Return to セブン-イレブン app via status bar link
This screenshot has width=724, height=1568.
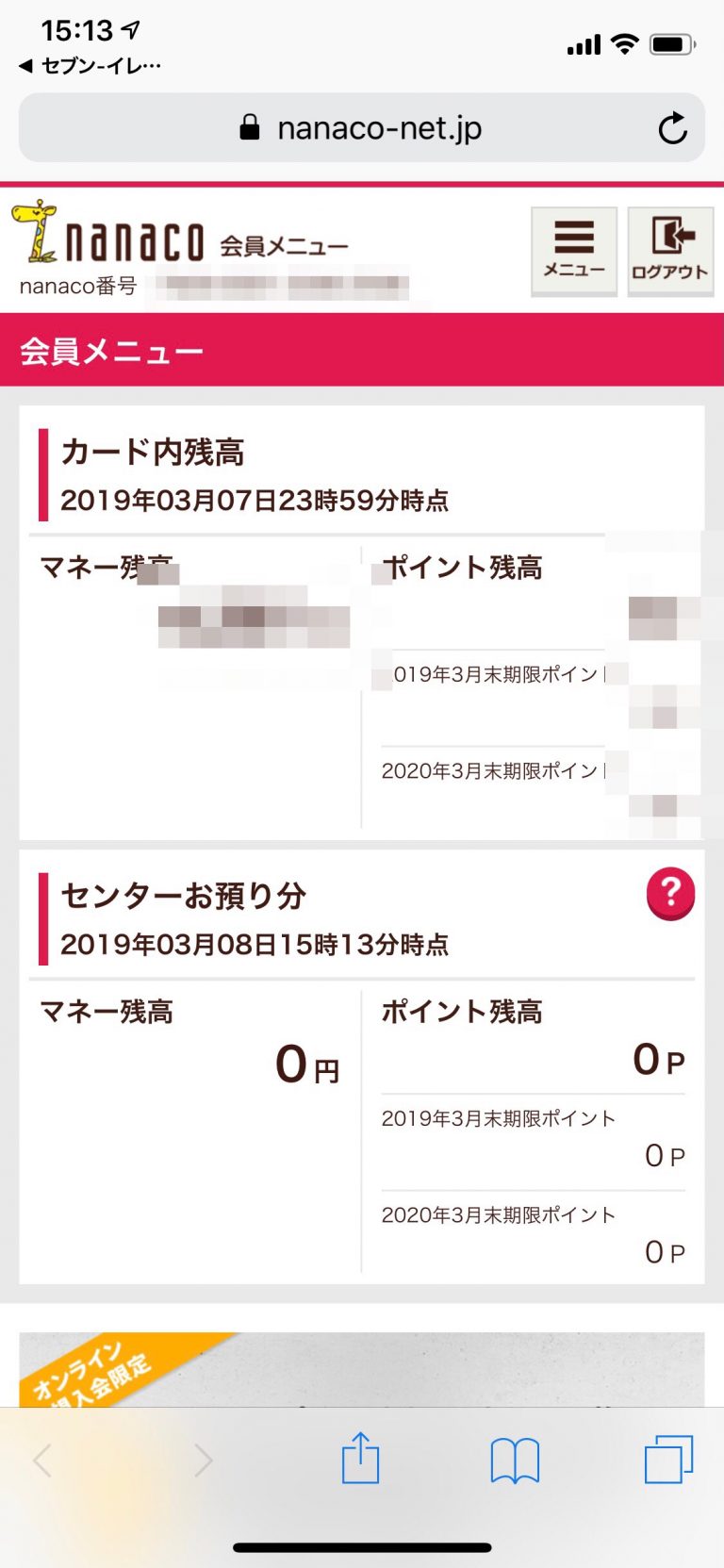pyautogui.click(x=90, y=67)
